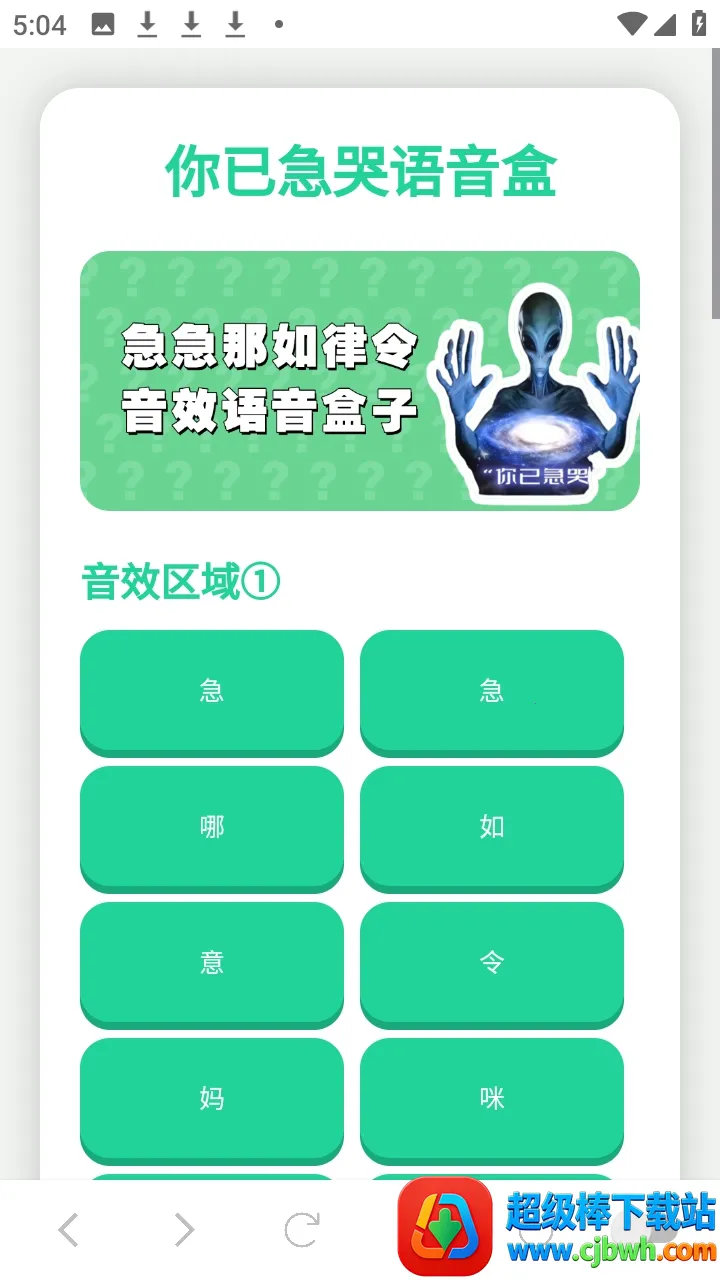The height and width of the screenshot is (1280, 720).
Task: Tap the second 急 sound button
Action: [x=491, y=690]
